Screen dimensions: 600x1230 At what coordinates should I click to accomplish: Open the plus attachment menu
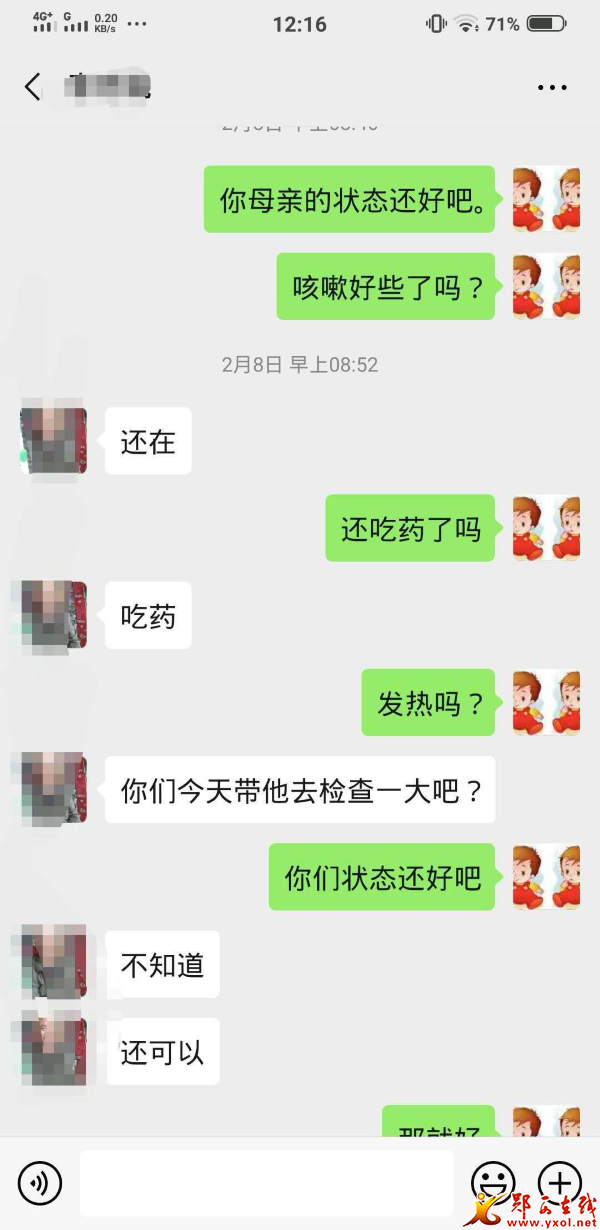tap(560, 1182)
